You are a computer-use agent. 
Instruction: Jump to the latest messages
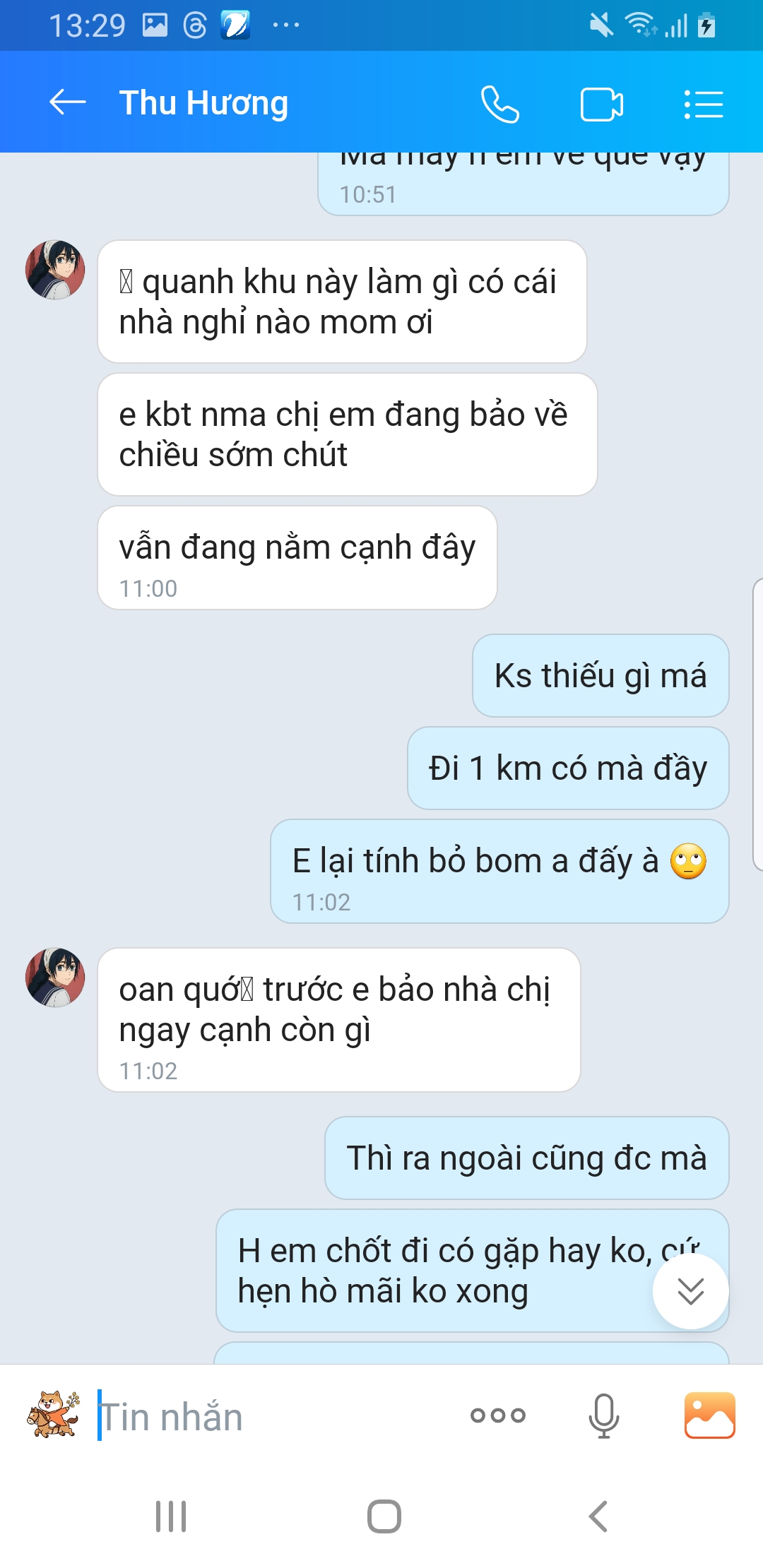[x=690, y=1291]
